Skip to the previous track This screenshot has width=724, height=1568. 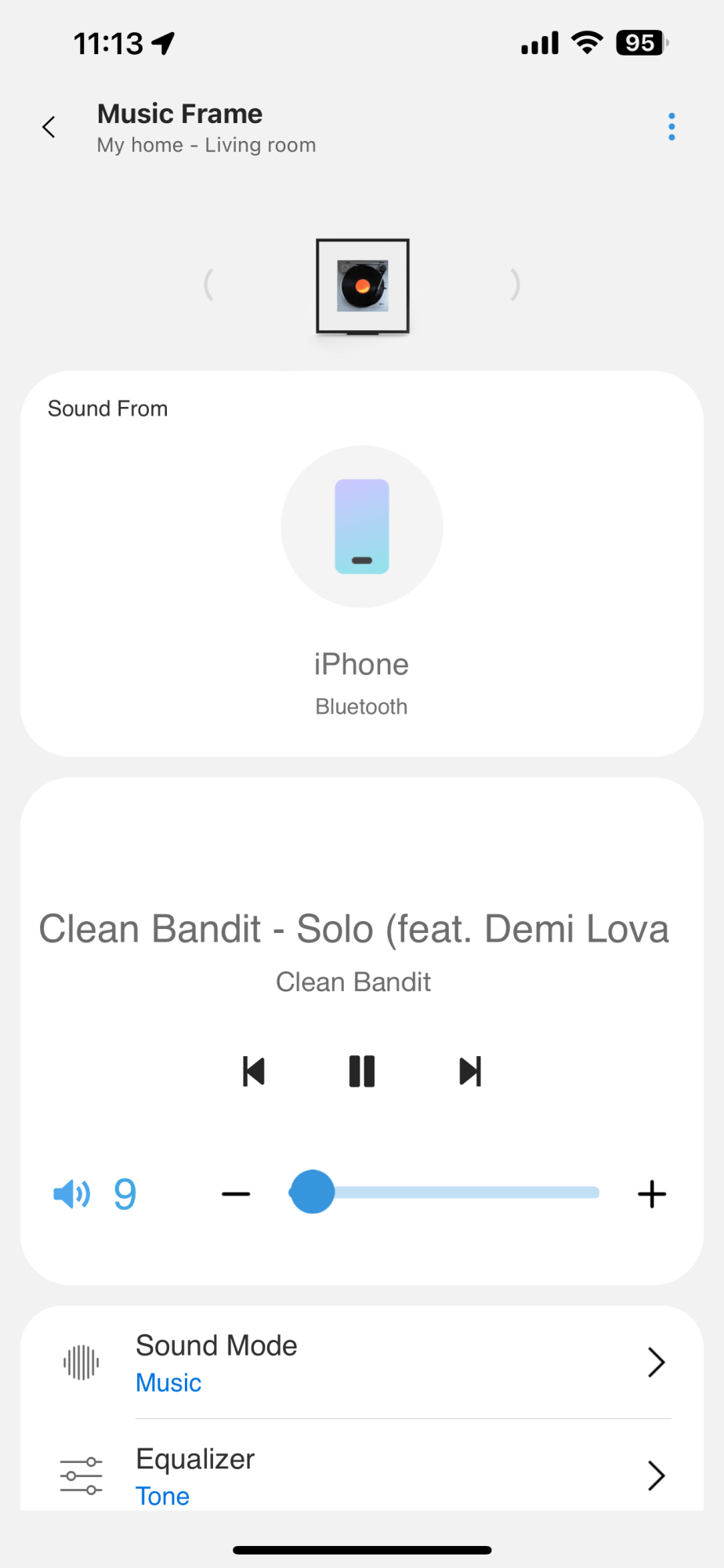click(x=254, y=1072)
